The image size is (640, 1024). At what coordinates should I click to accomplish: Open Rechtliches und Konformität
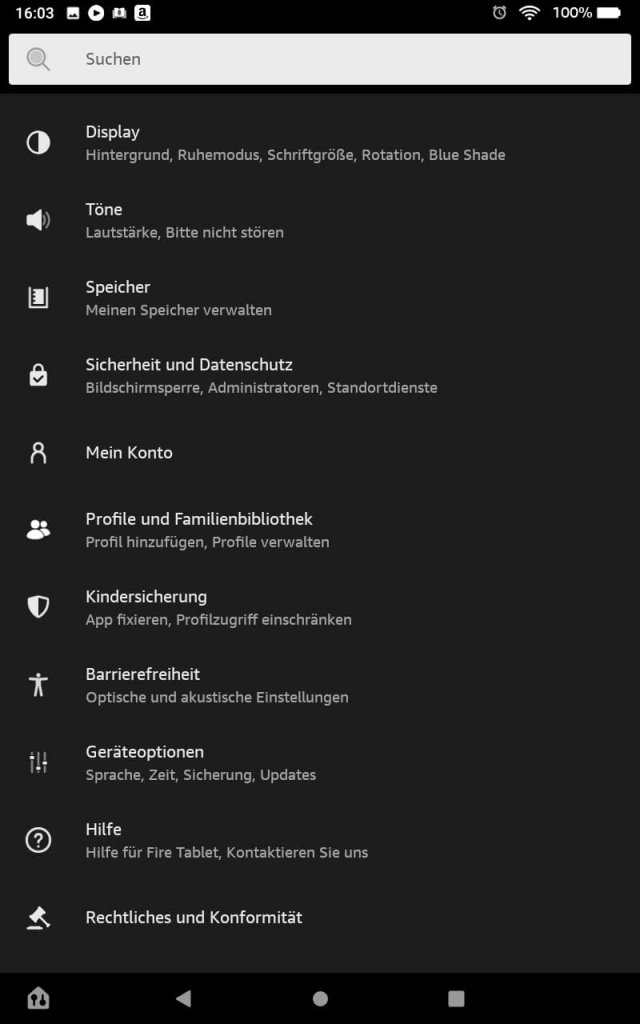pos(320,918)
